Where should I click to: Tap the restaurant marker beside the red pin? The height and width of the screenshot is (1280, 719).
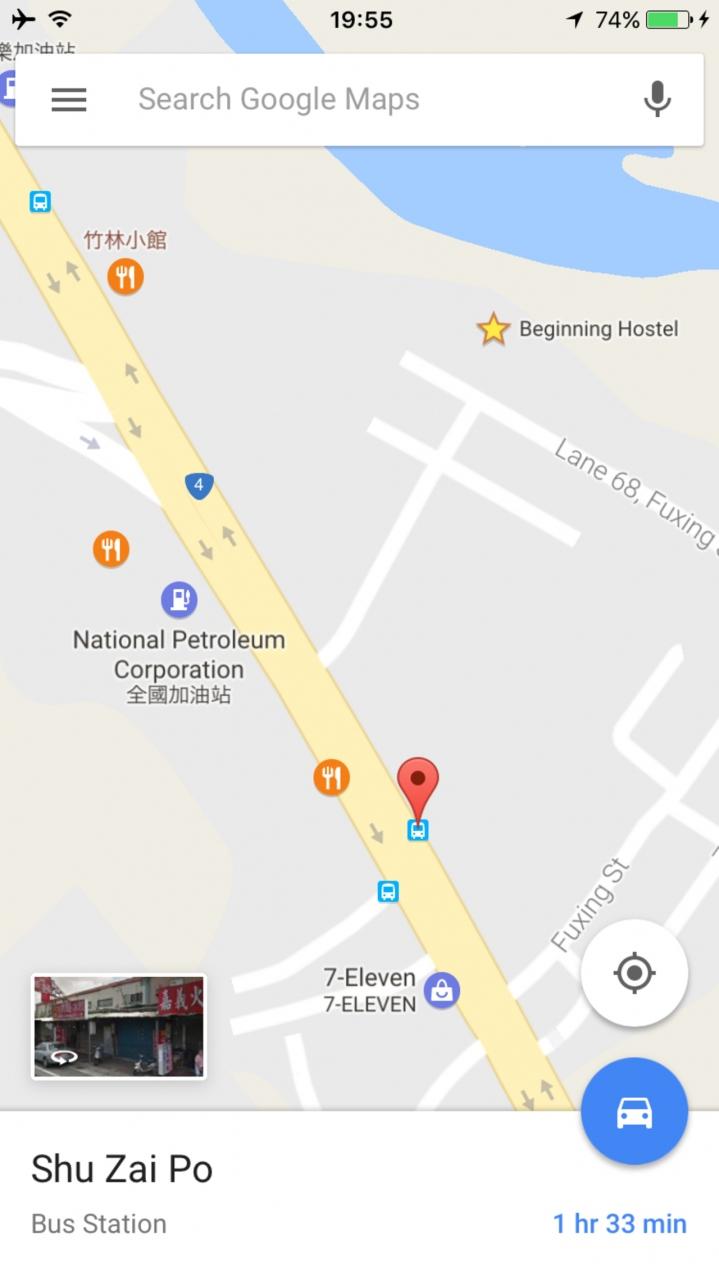click(x=331, y=777)
